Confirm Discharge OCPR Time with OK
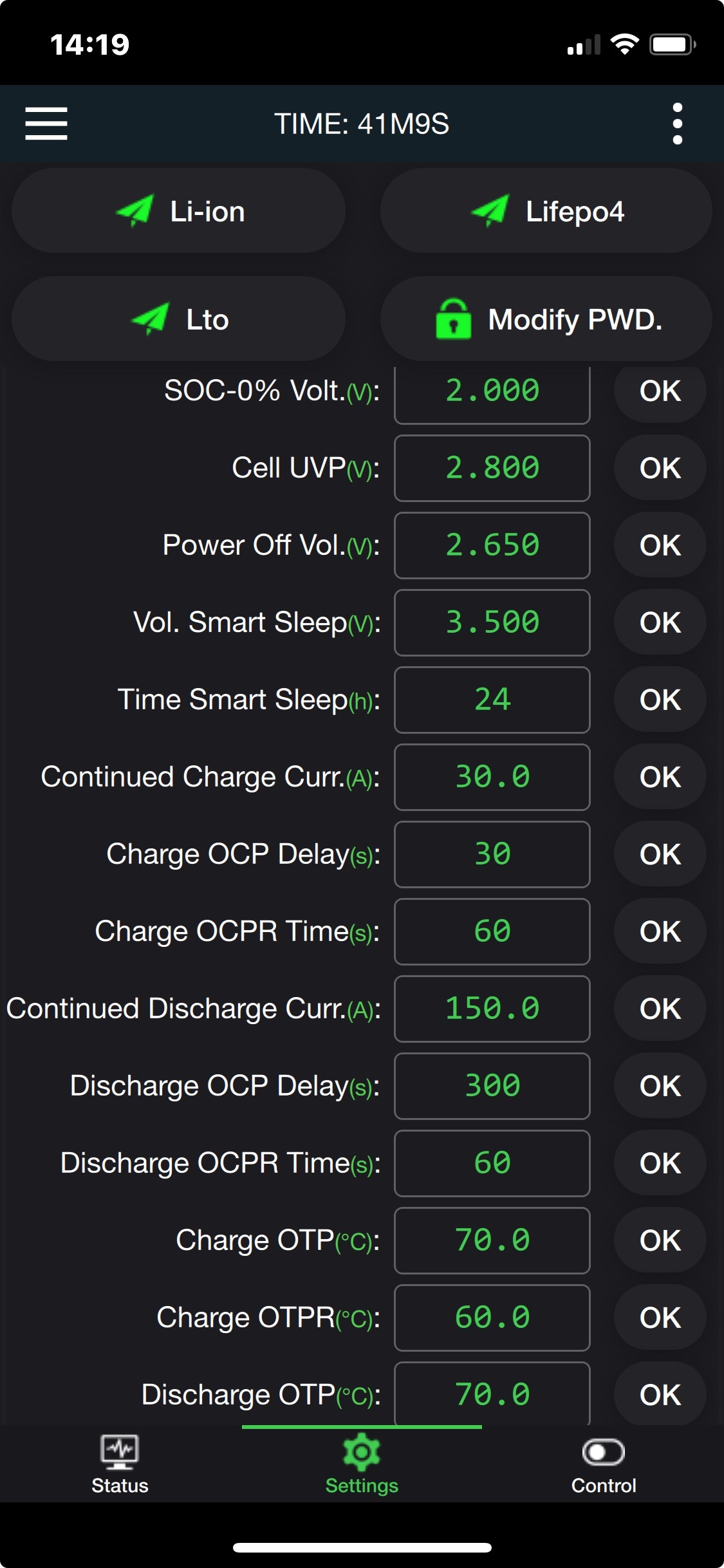Screen dimensions: 724x1568 pyautogui.click(x=660, y=1163)
